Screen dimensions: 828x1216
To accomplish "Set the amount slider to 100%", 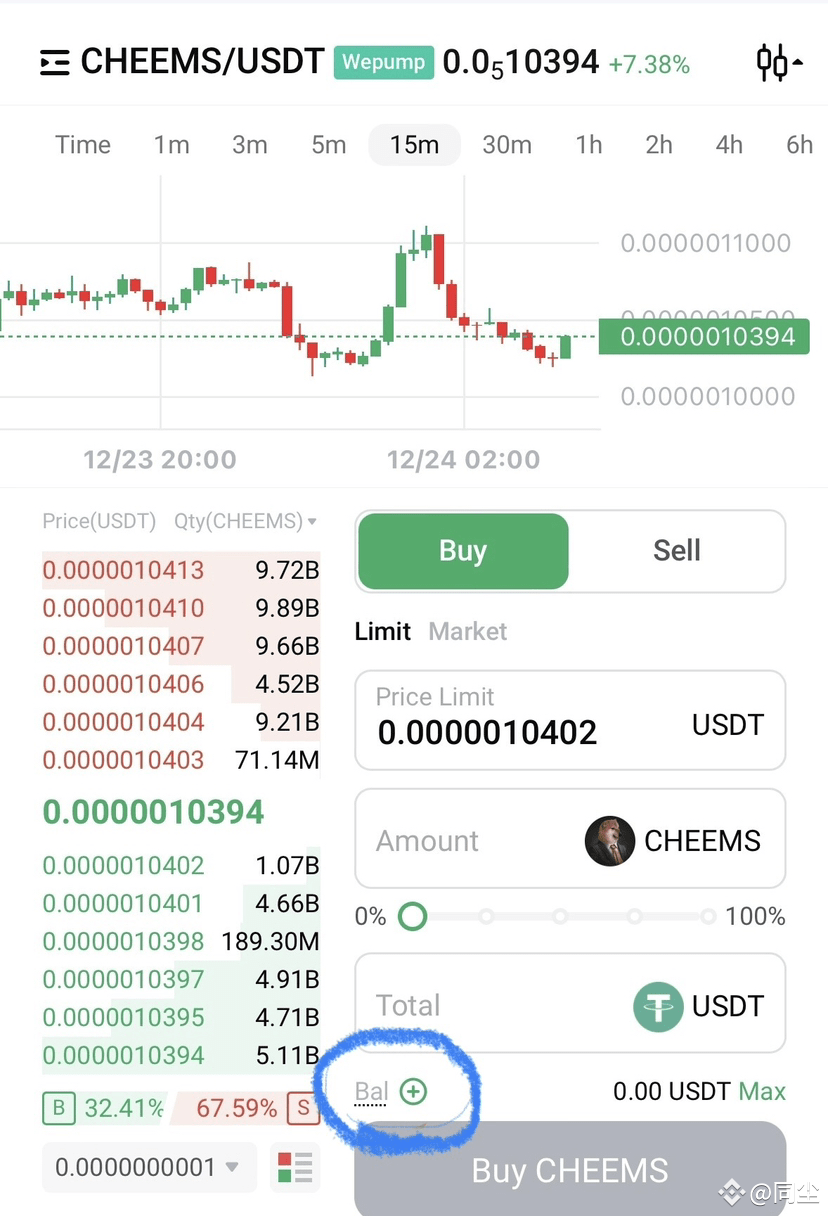I will 708,916.
